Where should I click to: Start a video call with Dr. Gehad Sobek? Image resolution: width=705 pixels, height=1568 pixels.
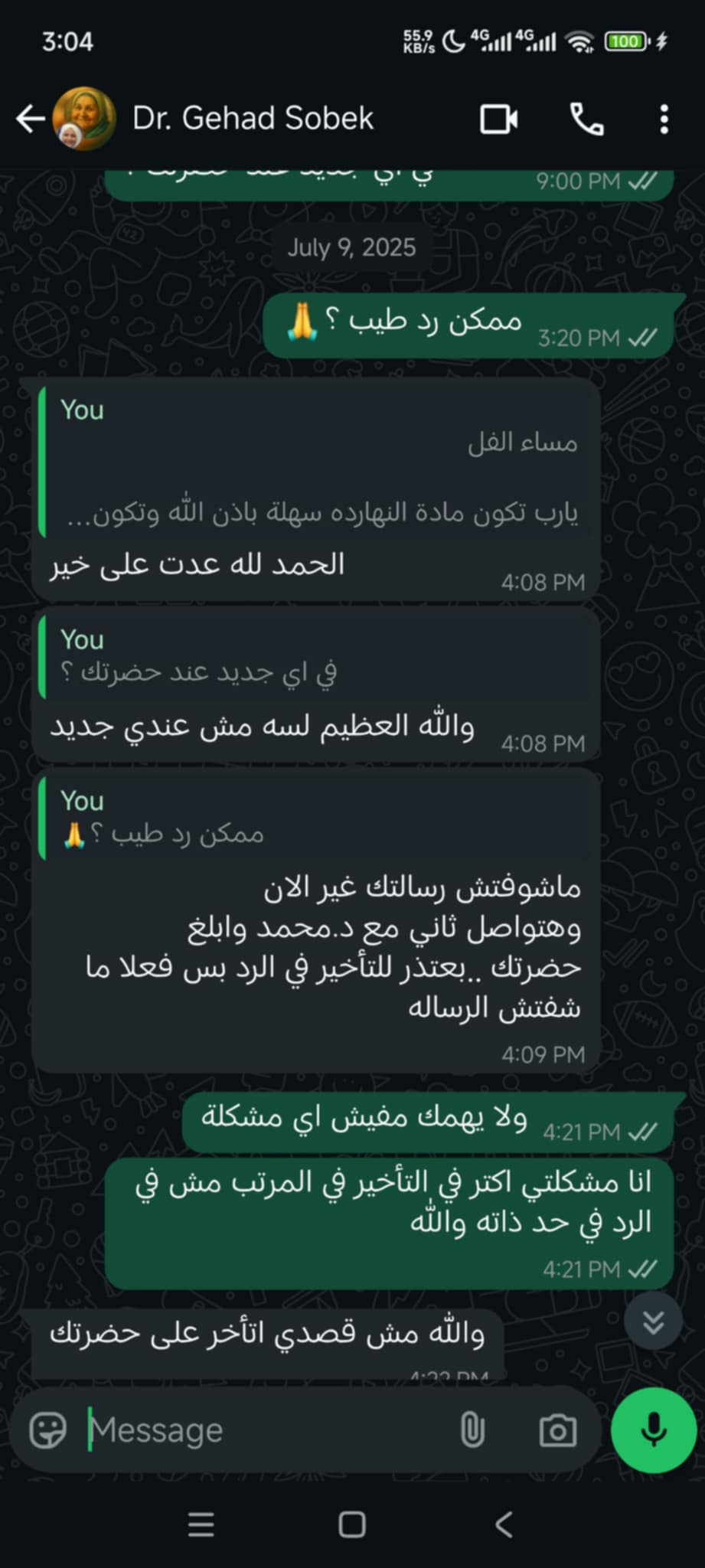point(499,119)
